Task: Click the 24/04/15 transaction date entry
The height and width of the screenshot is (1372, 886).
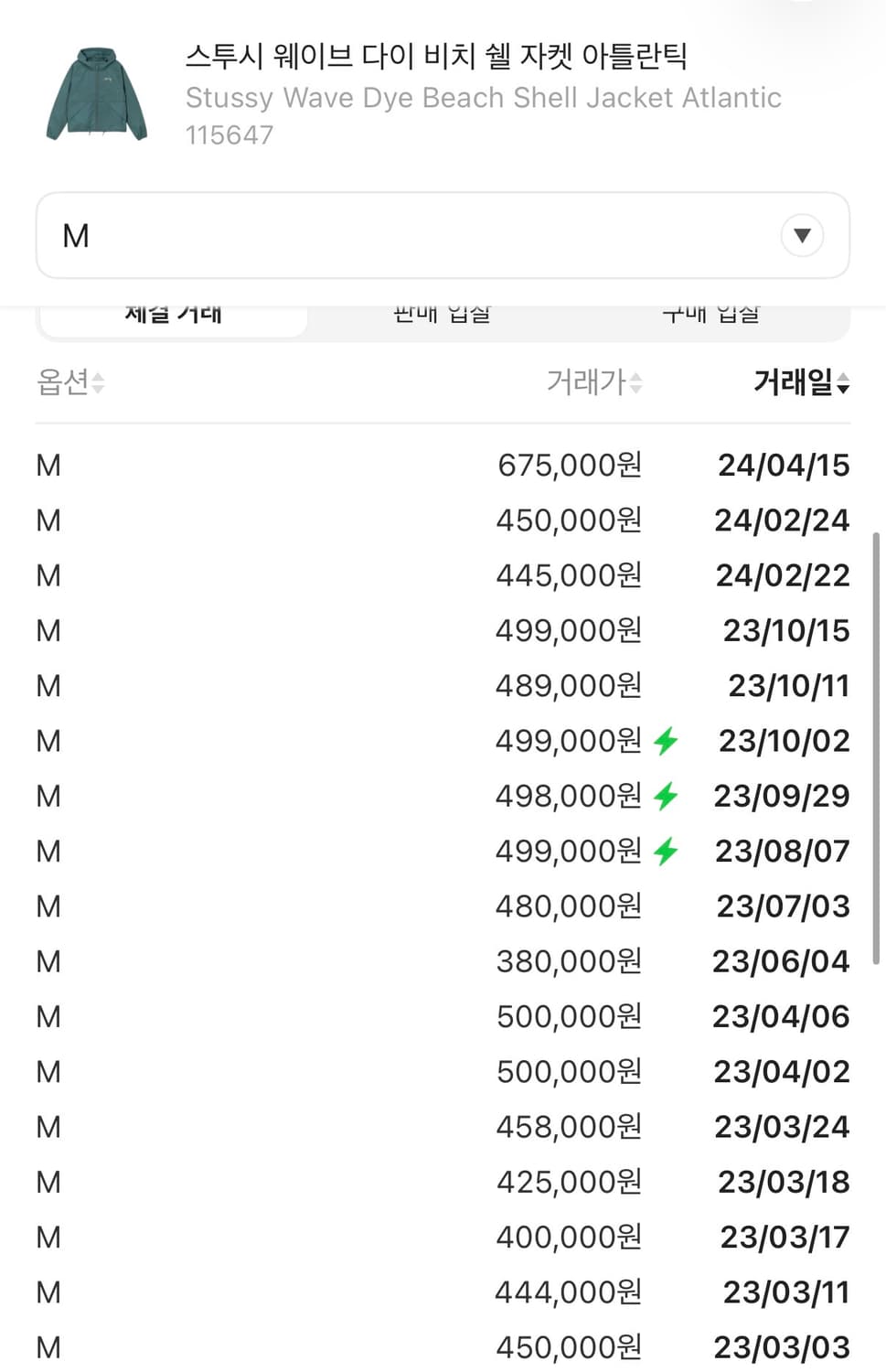Action: point(783,465)
